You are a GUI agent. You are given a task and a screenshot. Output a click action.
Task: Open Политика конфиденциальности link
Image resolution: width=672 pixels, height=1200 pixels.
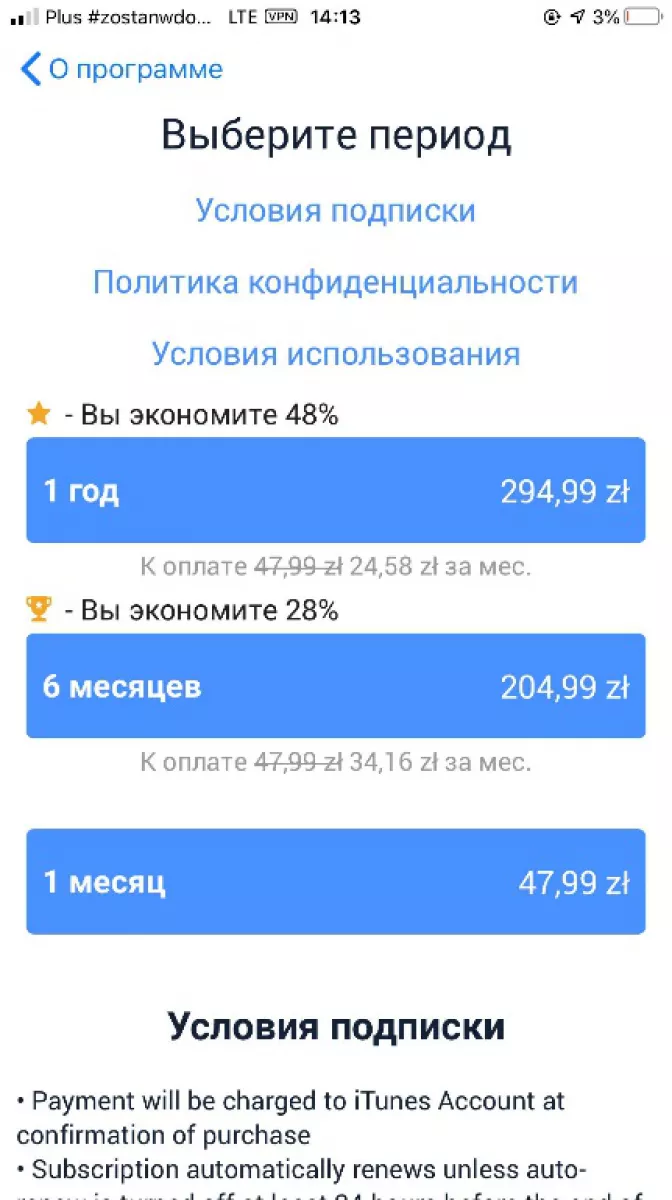pyautogui.click(x=336, y=283)
